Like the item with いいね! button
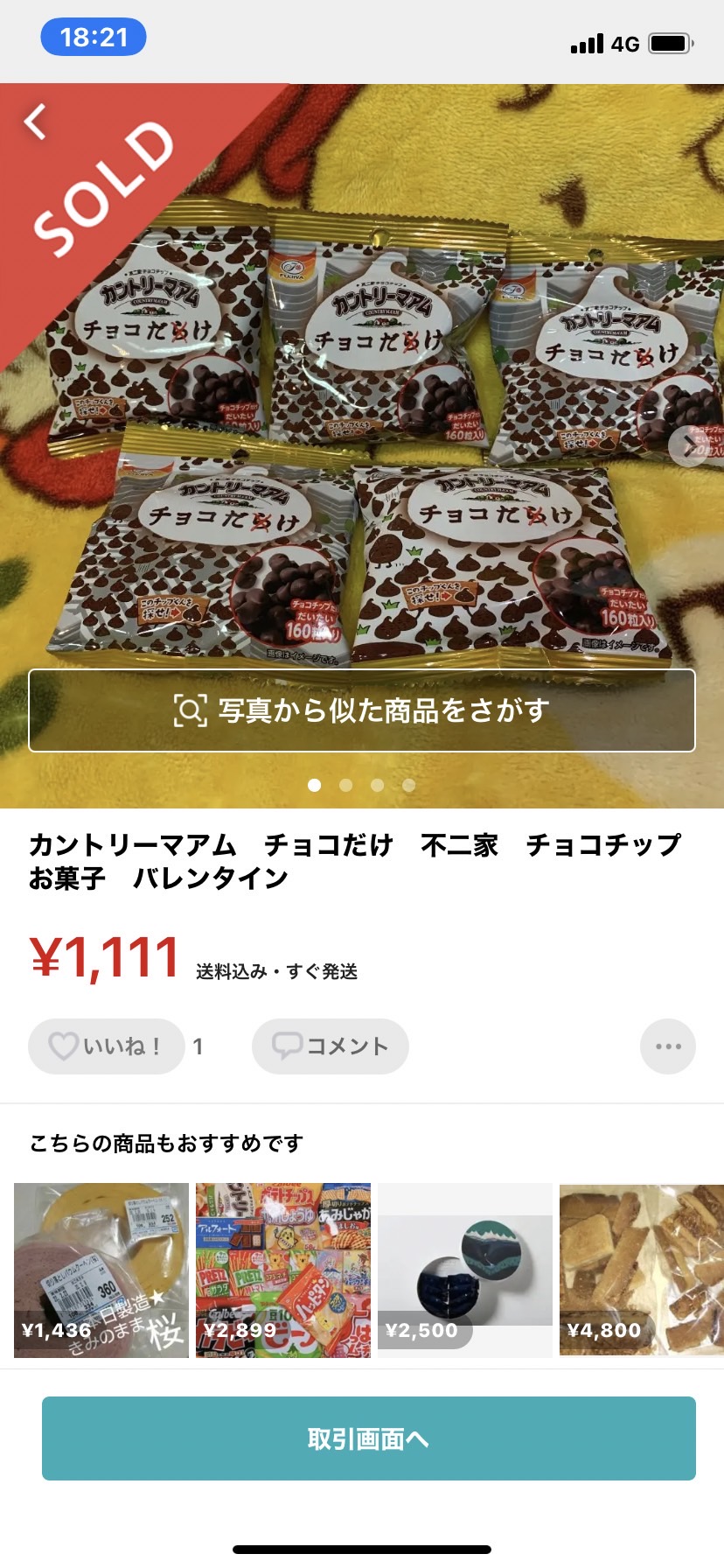The width and height of the screenshot is (724, 1568). click(x=107, y=1046)
